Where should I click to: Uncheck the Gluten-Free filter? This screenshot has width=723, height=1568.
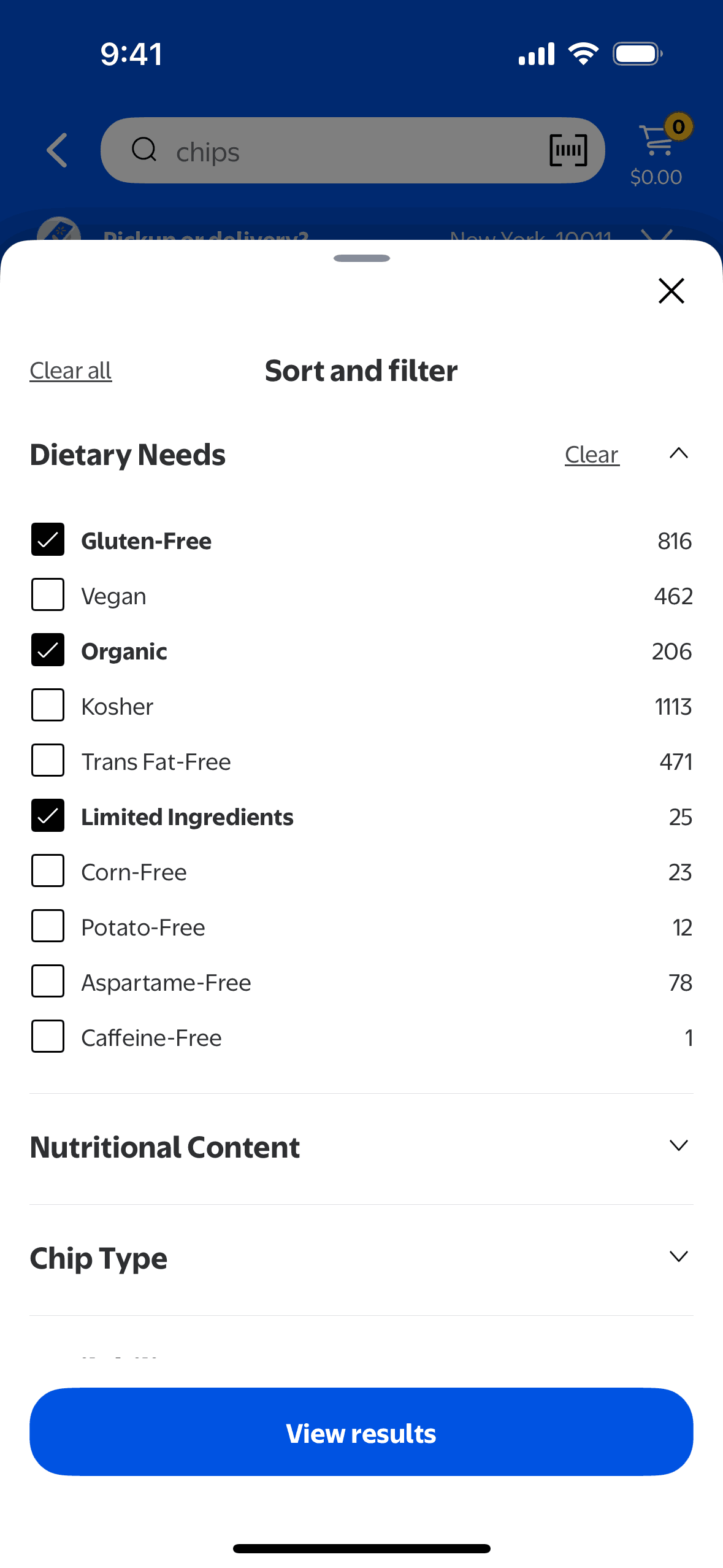pos(48,540)
